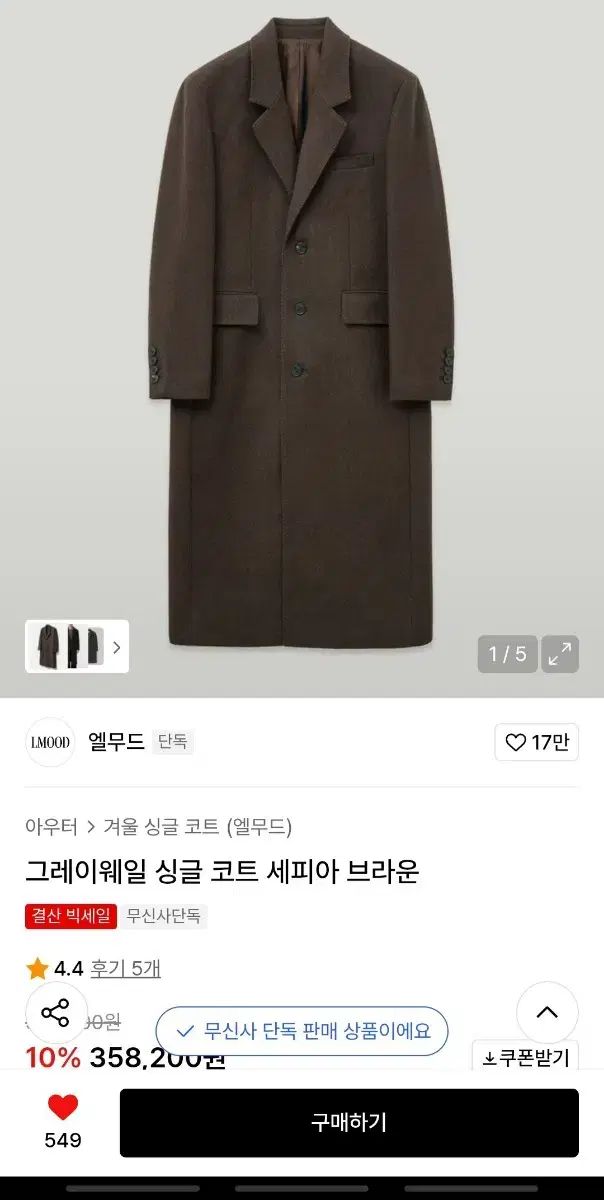Viewport: 604px width, 1200px height.
Task: Open the 엘무드 brand page
Action: (x=116, y=742)
